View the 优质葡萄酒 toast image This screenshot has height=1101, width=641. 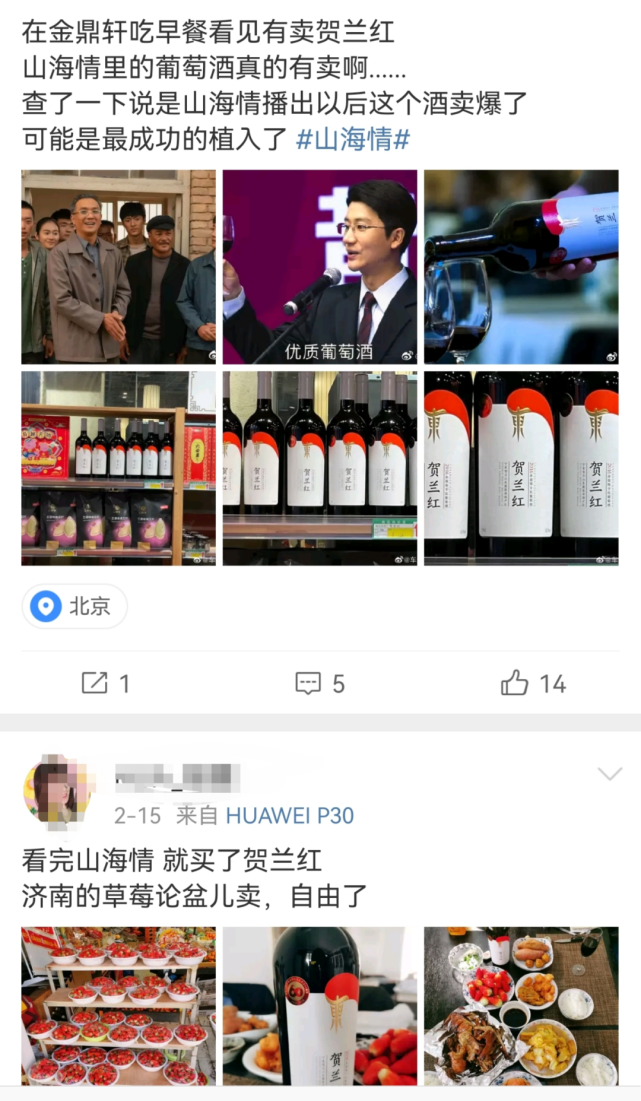click(x=319, y=267)
